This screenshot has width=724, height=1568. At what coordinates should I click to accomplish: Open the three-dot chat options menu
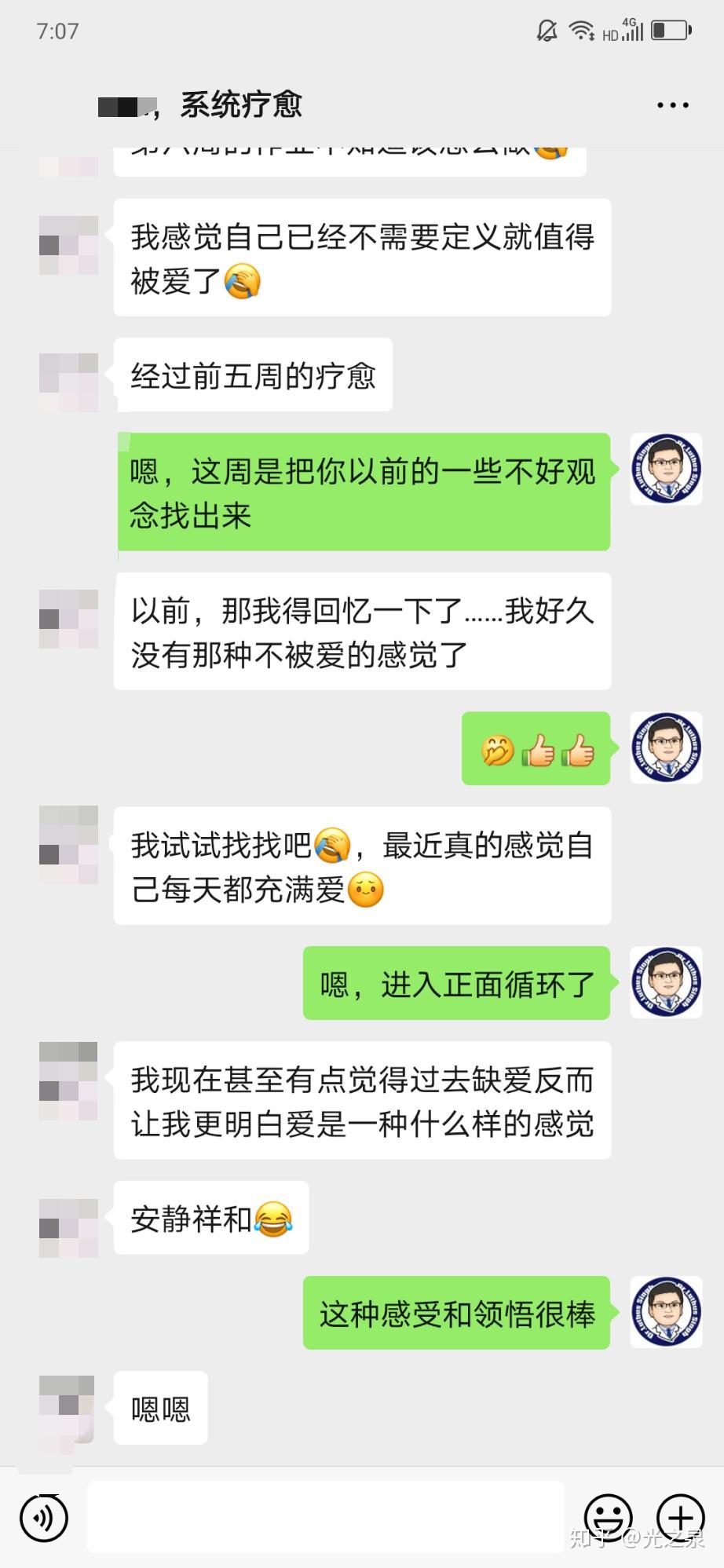[672, 105]
